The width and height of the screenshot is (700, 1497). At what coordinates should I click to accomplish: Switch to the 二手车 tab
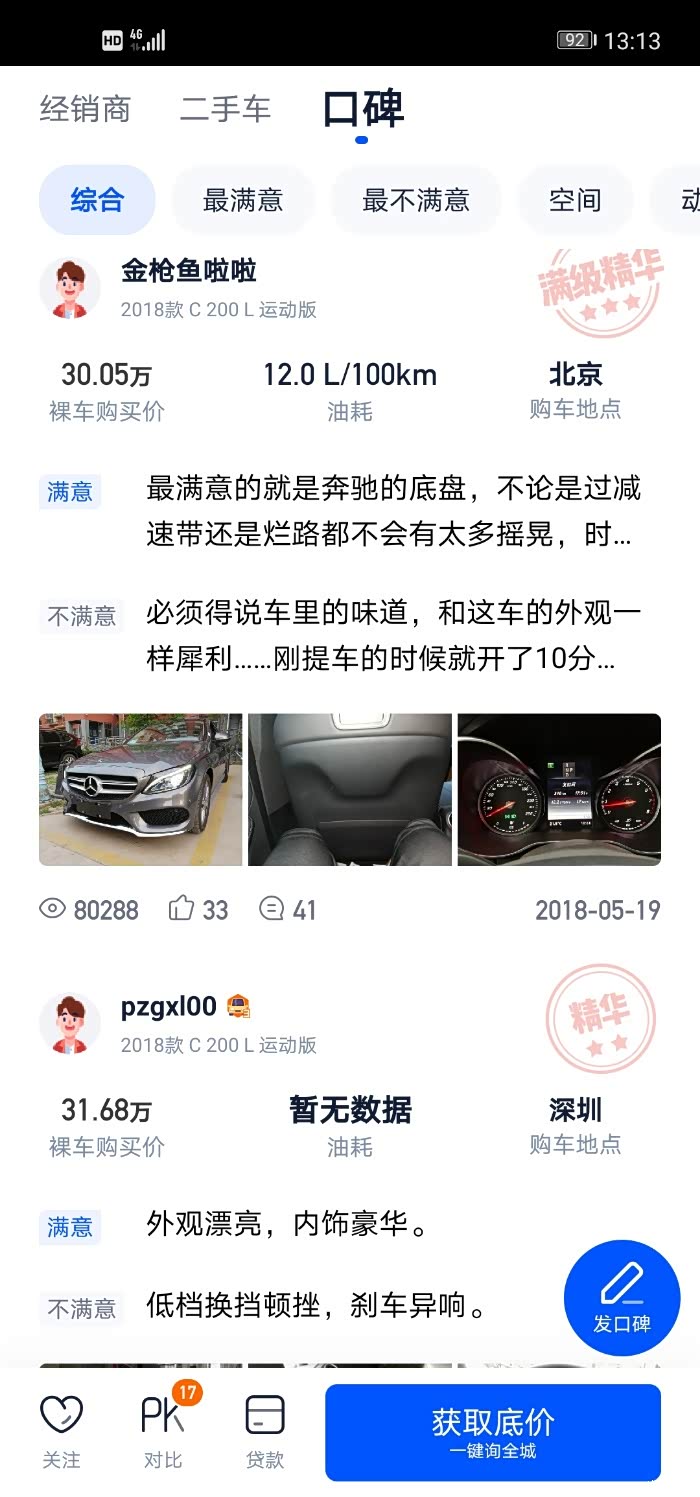(225, 109)
